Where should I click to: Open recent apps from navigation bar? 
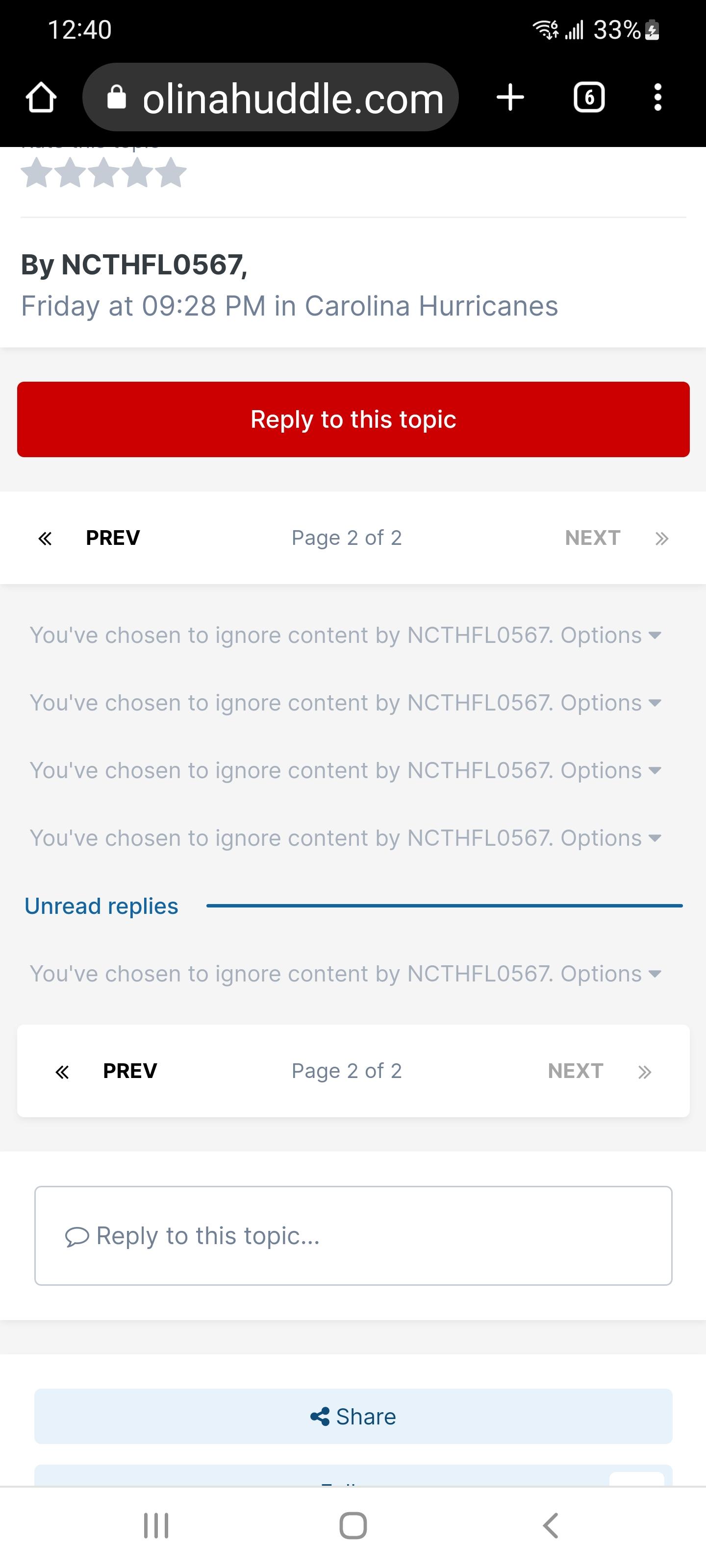156,1526
